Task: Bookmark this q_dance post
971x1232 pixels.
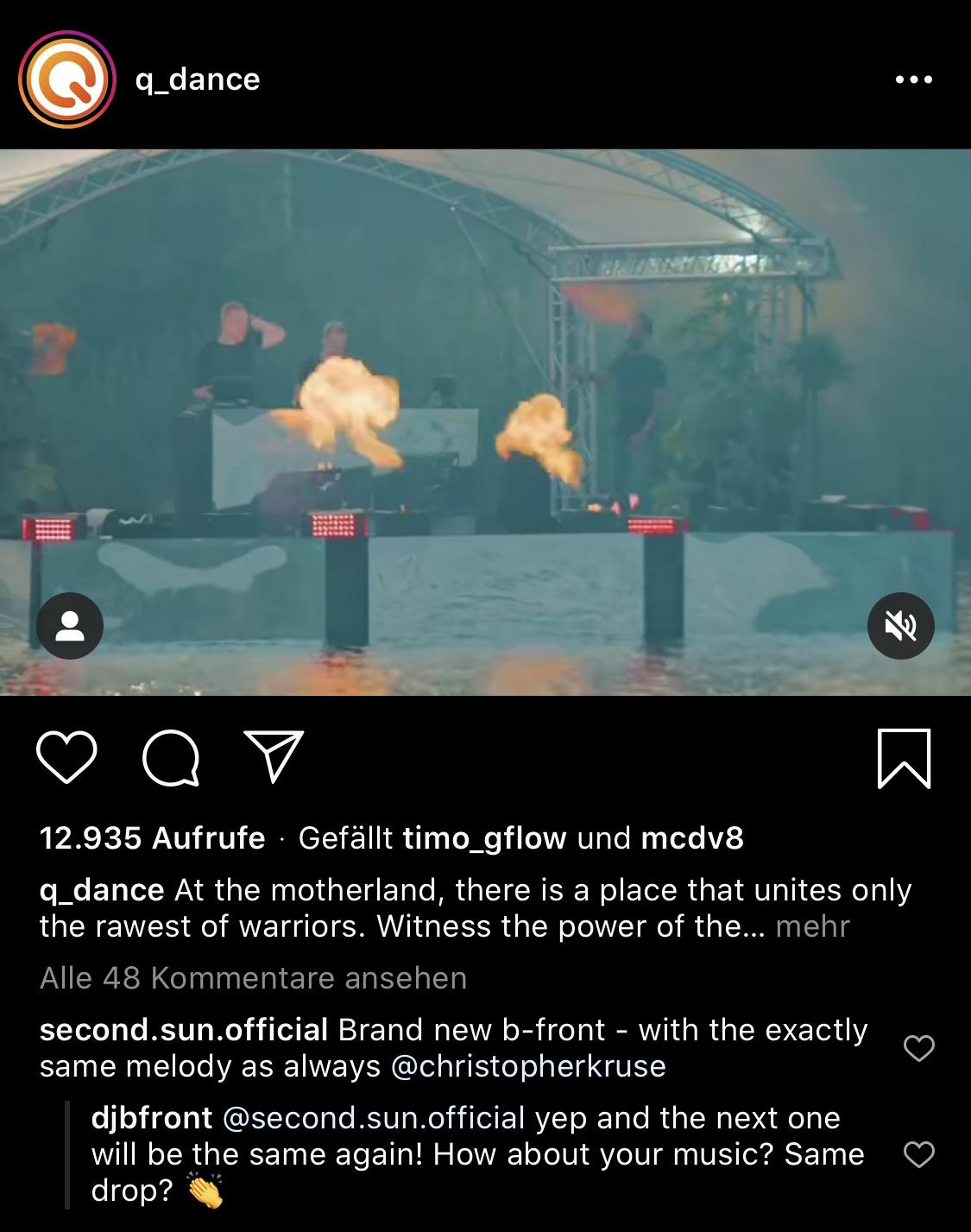Action: pos(904,758)
